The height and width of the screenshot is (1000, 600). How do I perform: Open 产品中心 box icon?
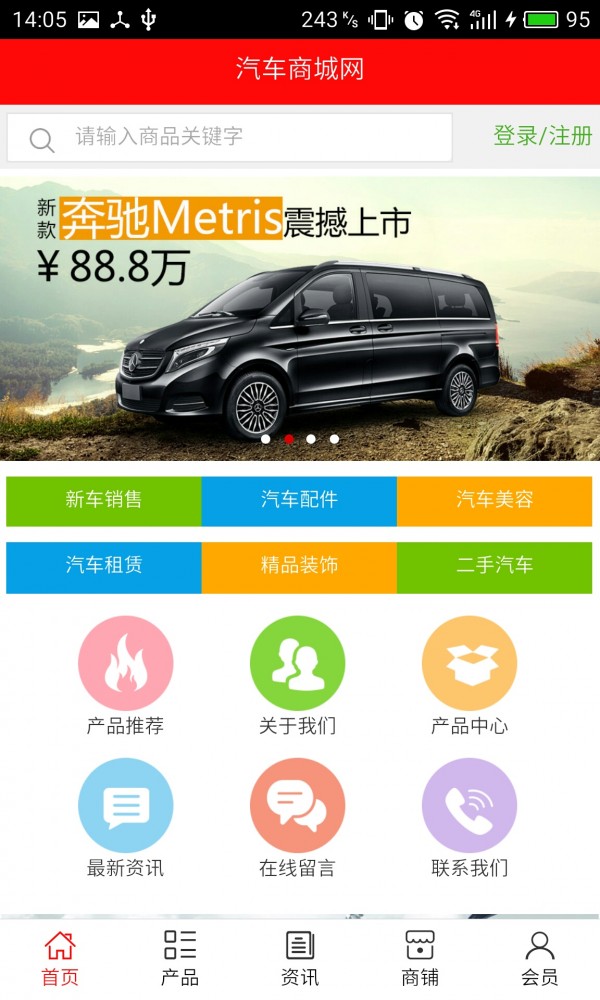click(x=469, y=664)
